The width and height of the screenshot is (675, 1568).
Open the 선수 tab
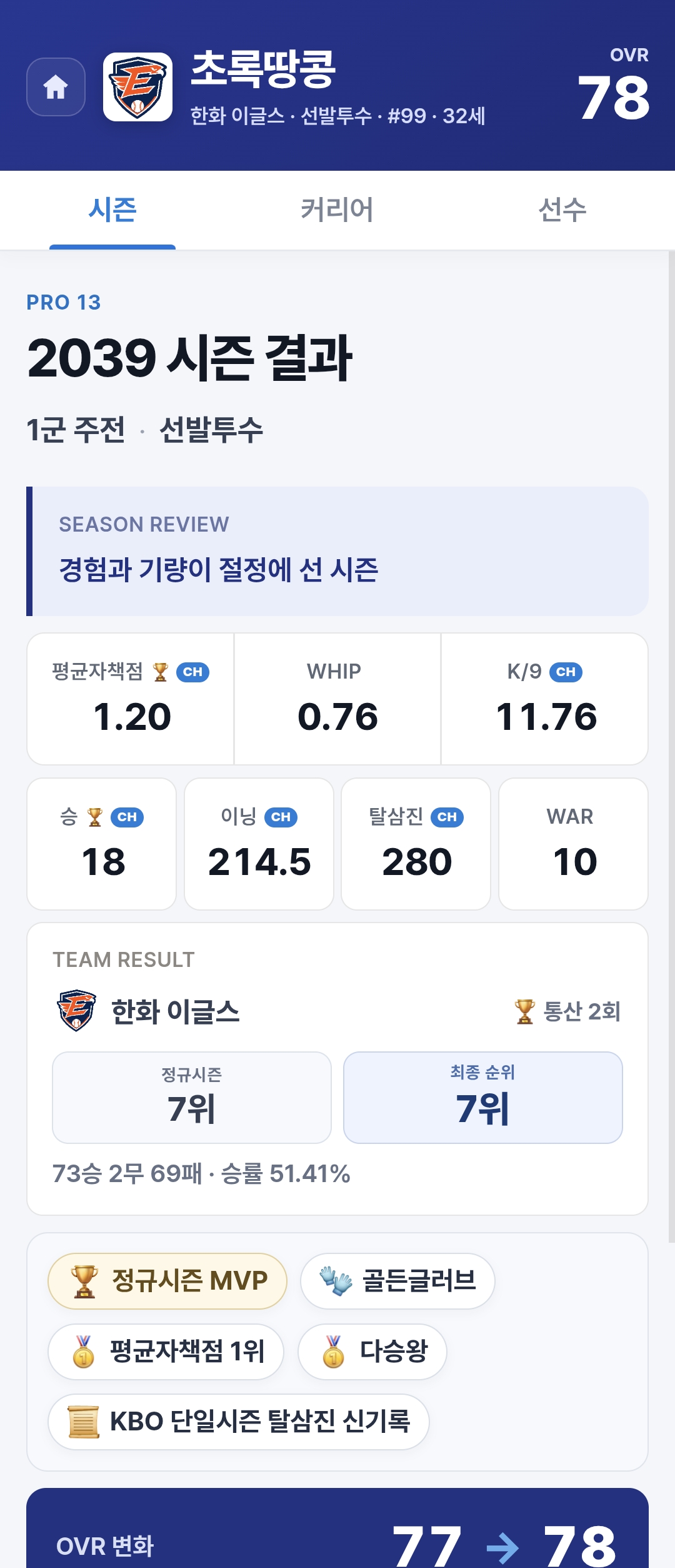[562, 210]
